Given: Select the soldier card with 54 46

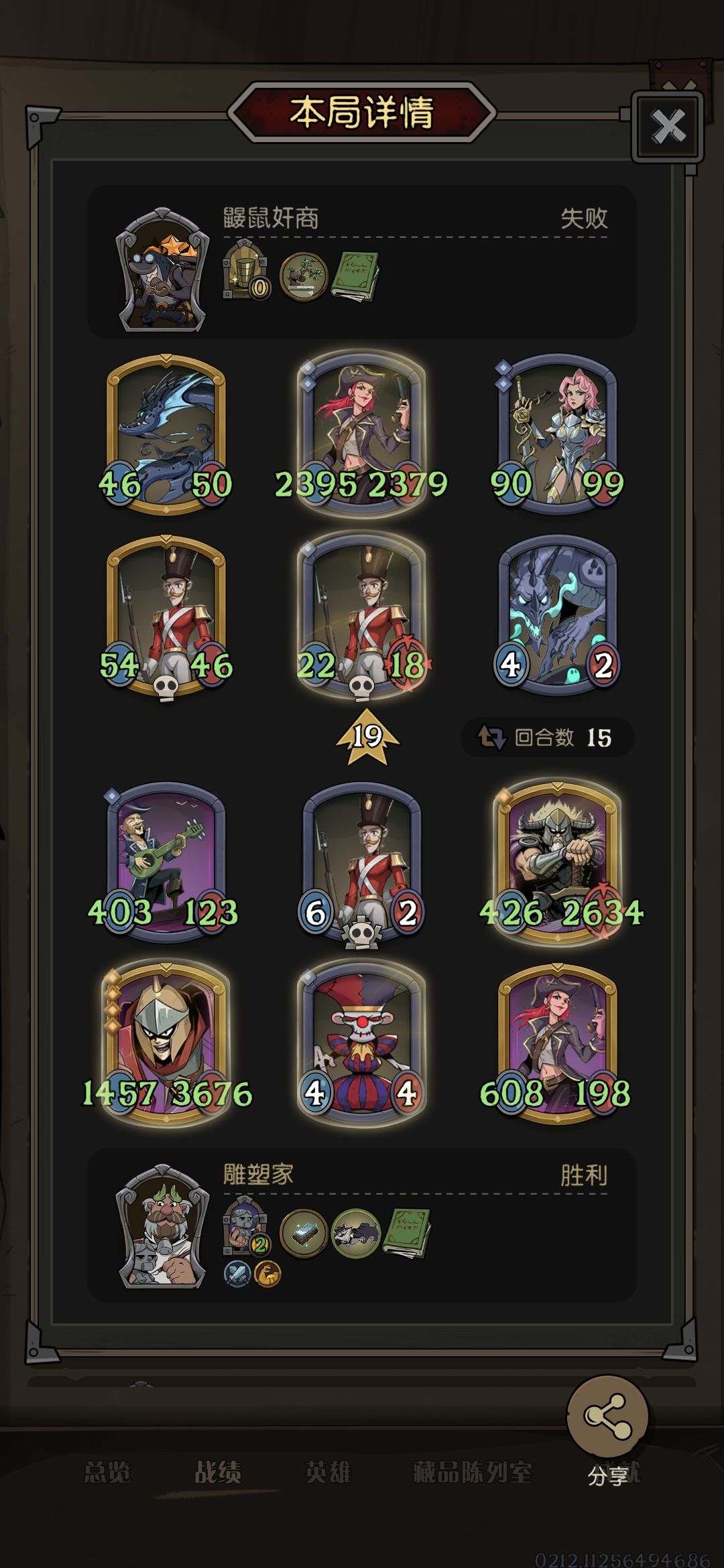Looking at the screenshot, I should [166, 616].
